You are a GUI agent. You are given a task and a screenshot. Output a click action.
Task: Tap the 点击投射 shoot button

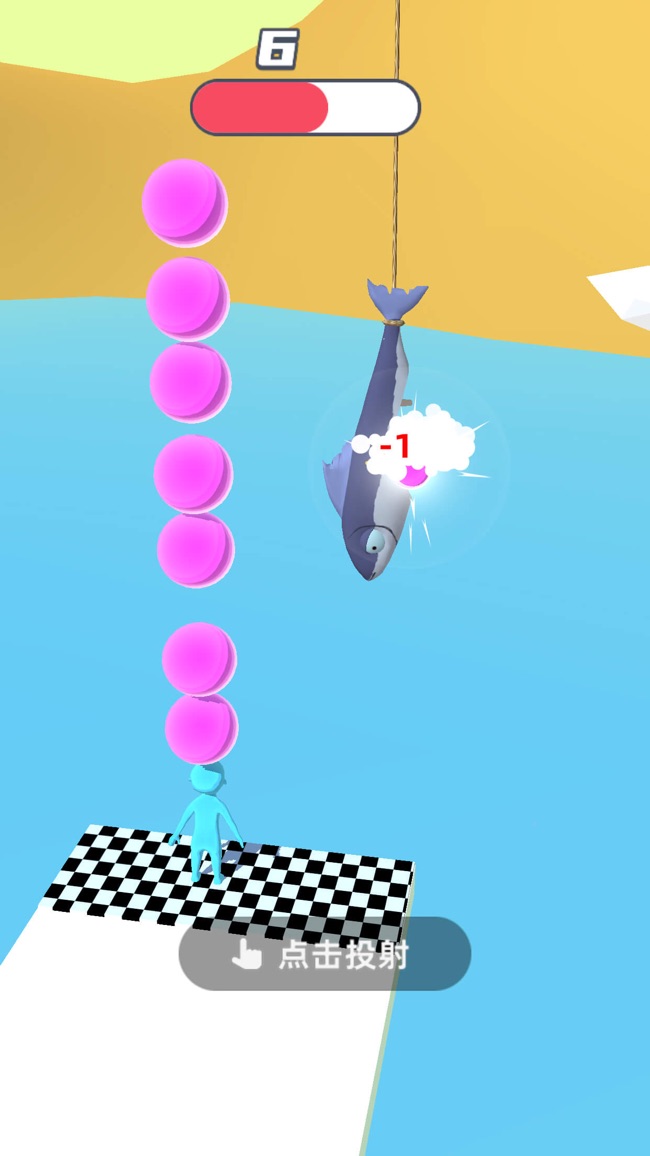tap(325, 955)
